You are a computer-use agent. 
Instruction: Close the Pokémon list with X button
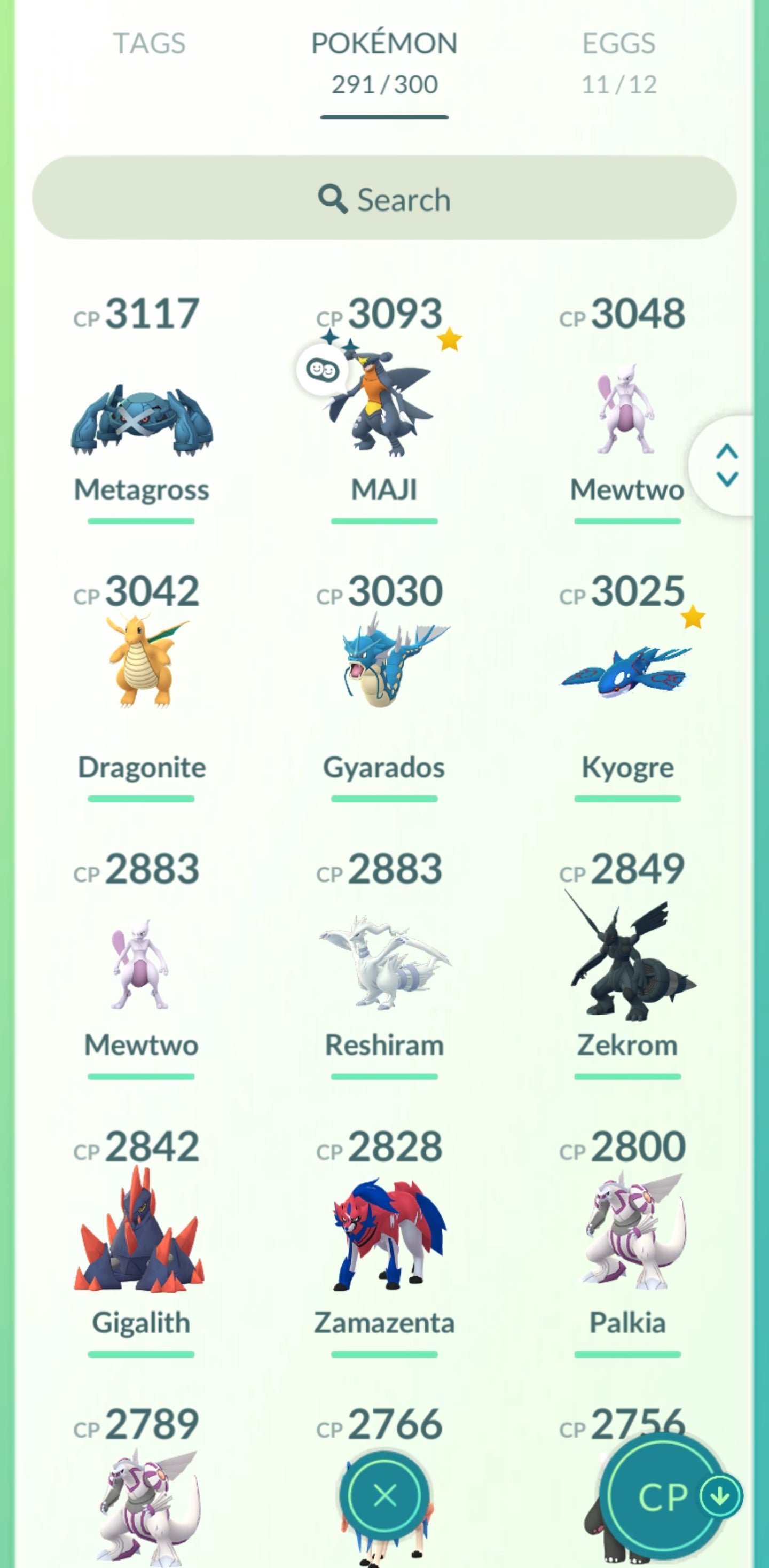(384, 1495)
